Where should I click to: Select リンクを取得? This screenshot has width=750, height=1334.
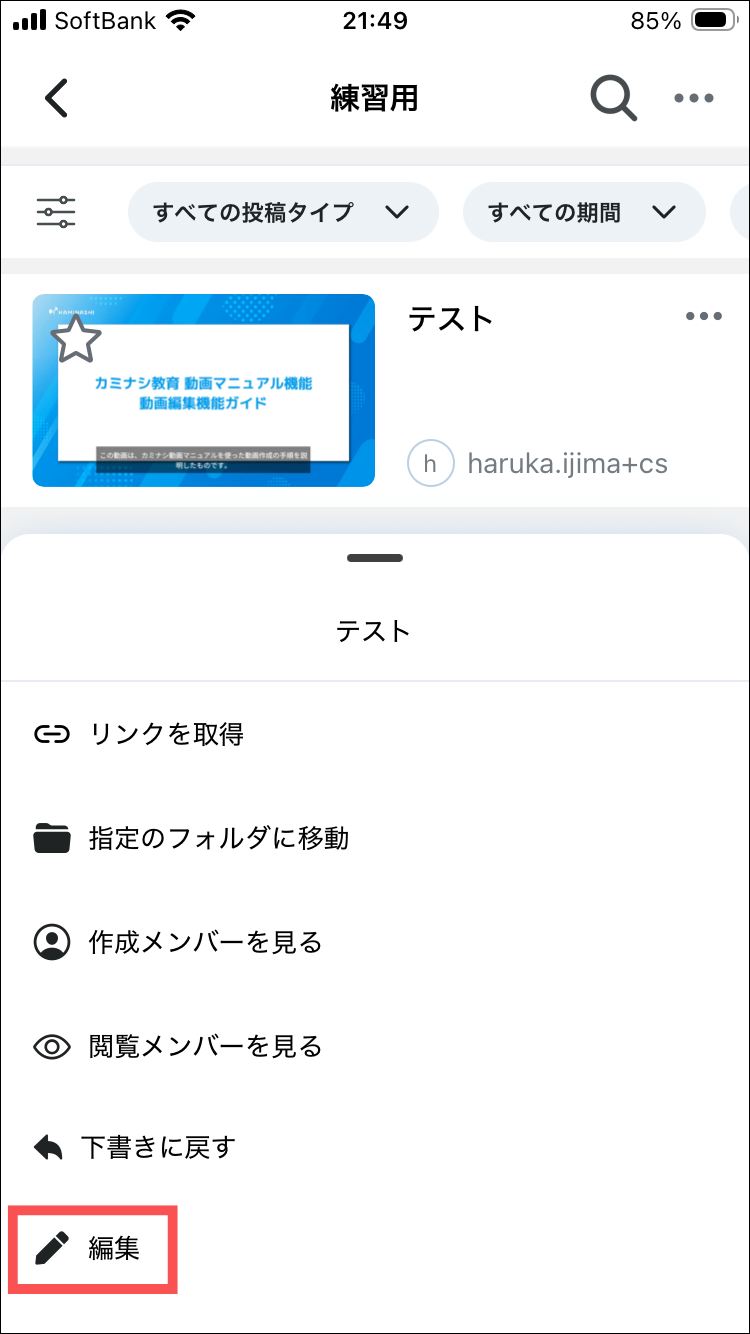tap(166, 734)
